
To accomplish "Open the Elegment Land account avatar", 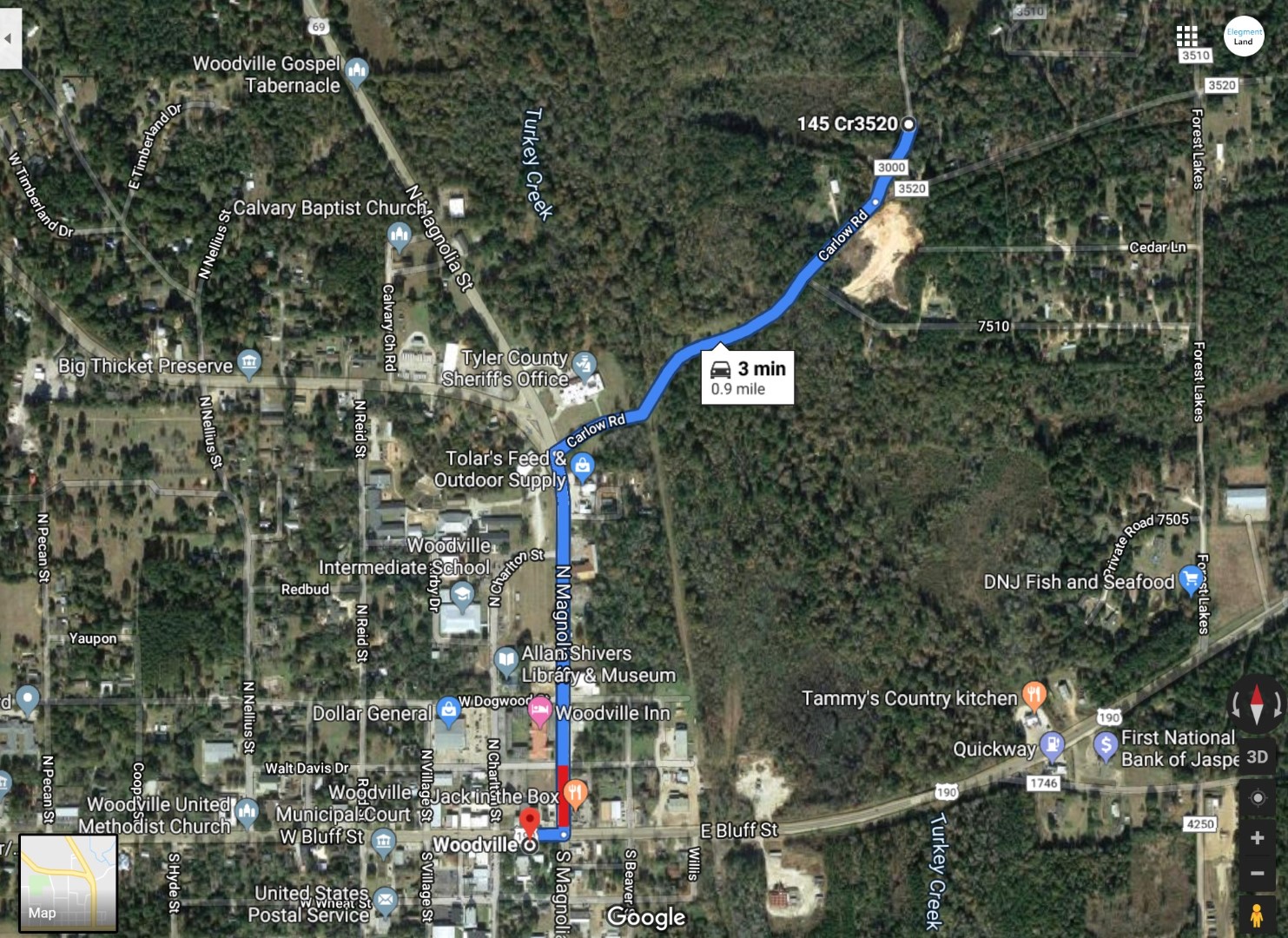I will pyautogui.click(x=1243, y=36).
